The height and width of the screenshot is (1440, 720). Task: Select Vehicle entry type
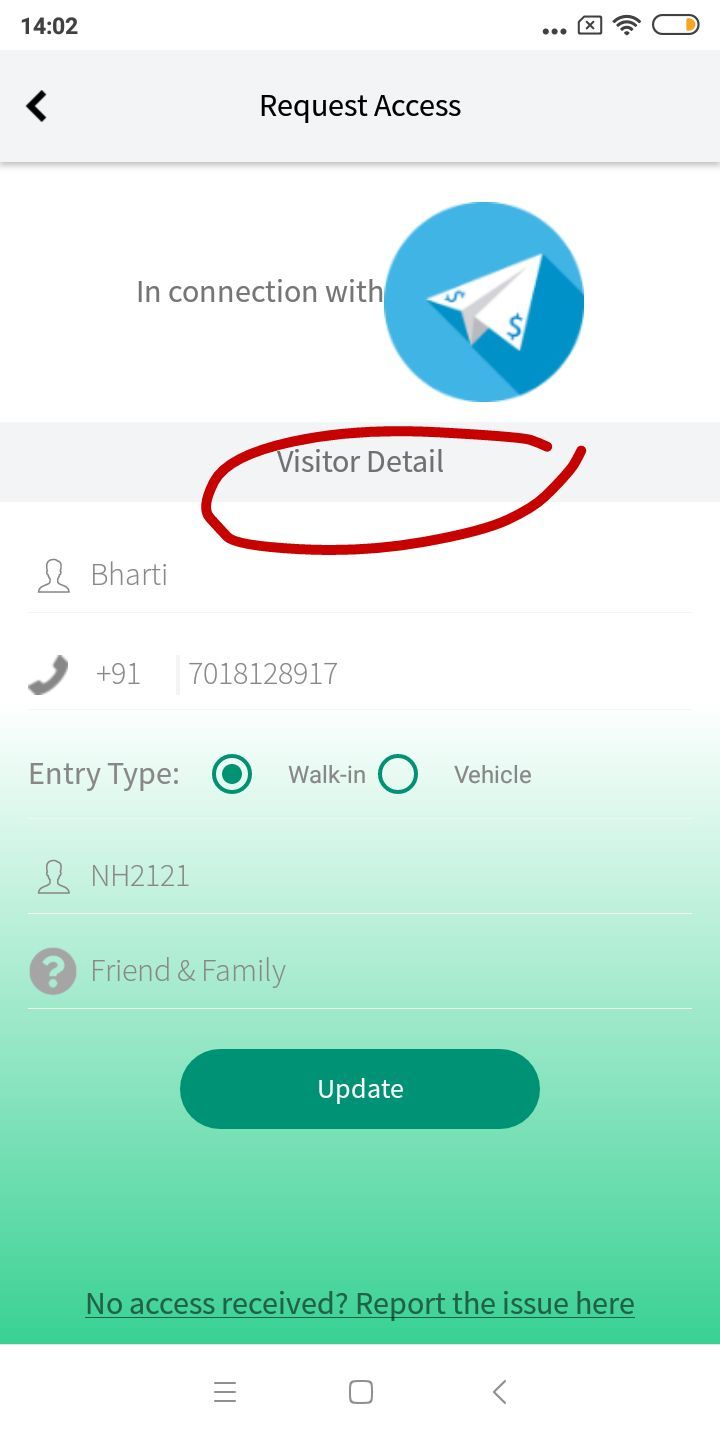point(398,774)
